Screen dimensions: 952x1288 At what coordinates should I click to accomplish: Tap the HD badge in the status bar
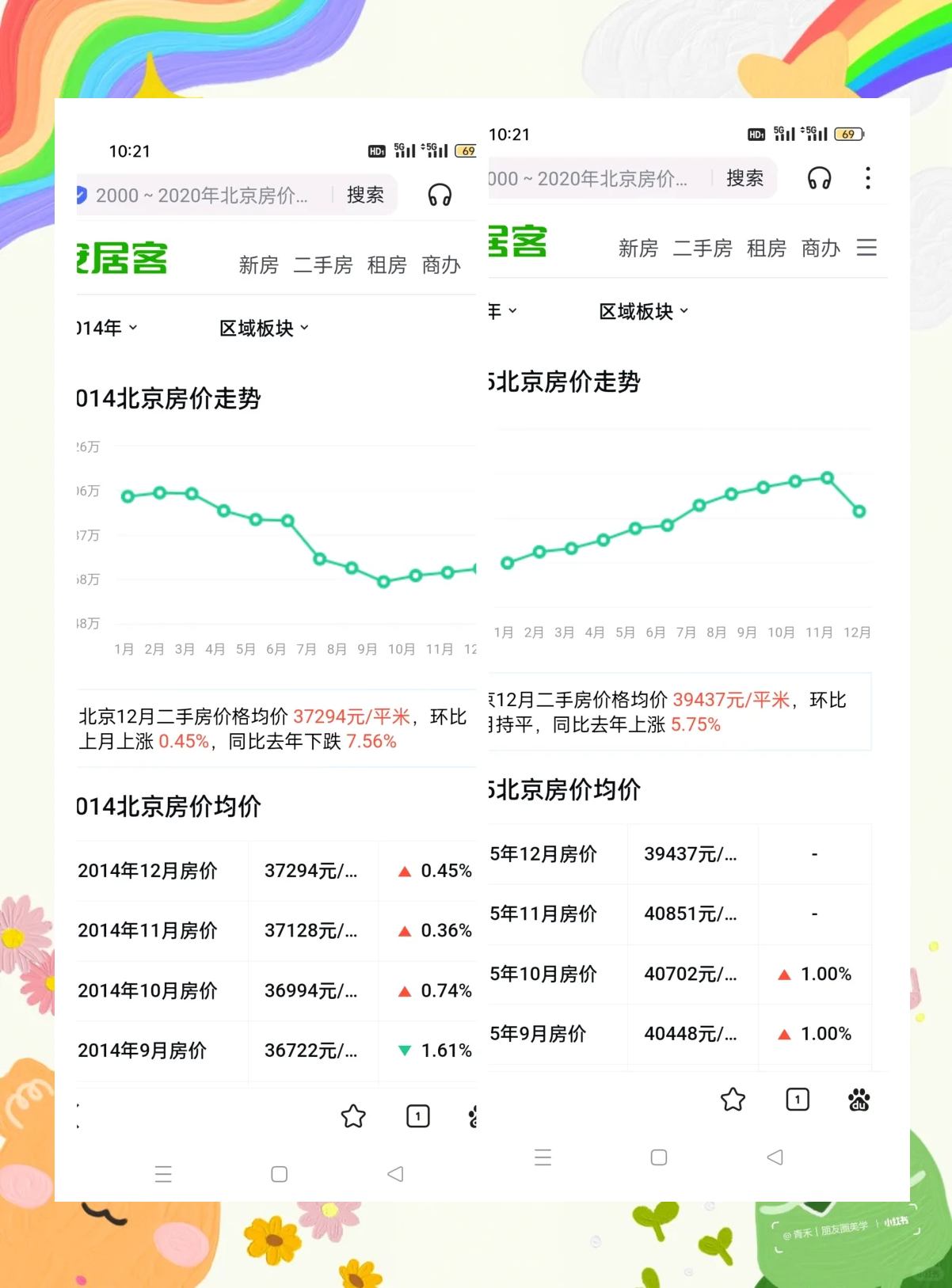coord(375,150)
